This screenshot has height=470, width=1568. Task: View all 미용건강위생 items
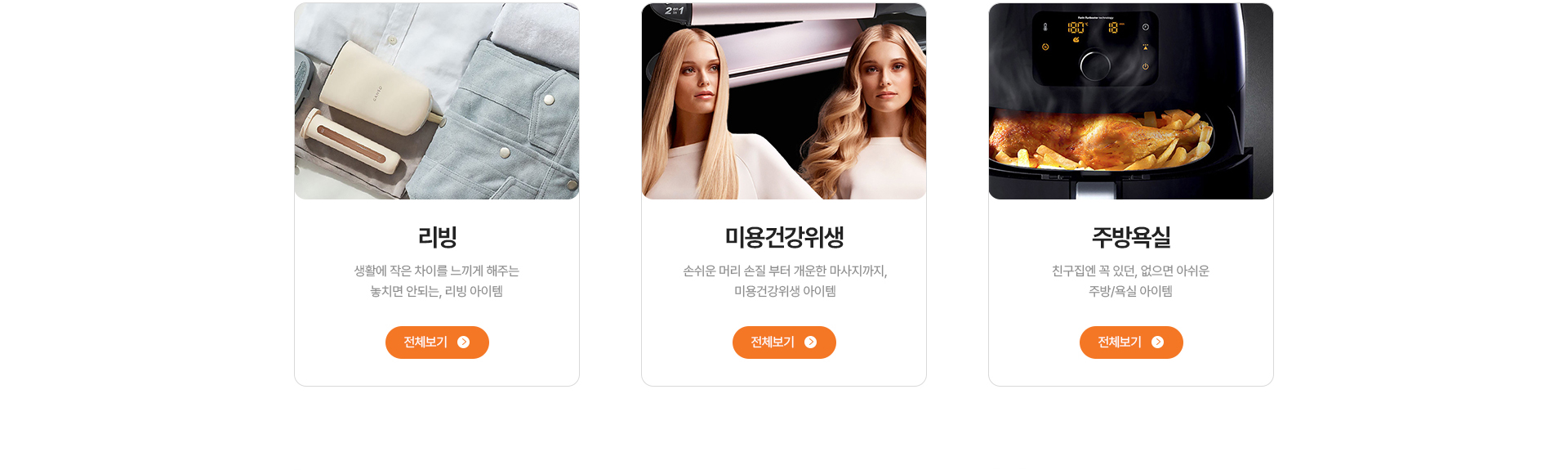tap(784, 342)
